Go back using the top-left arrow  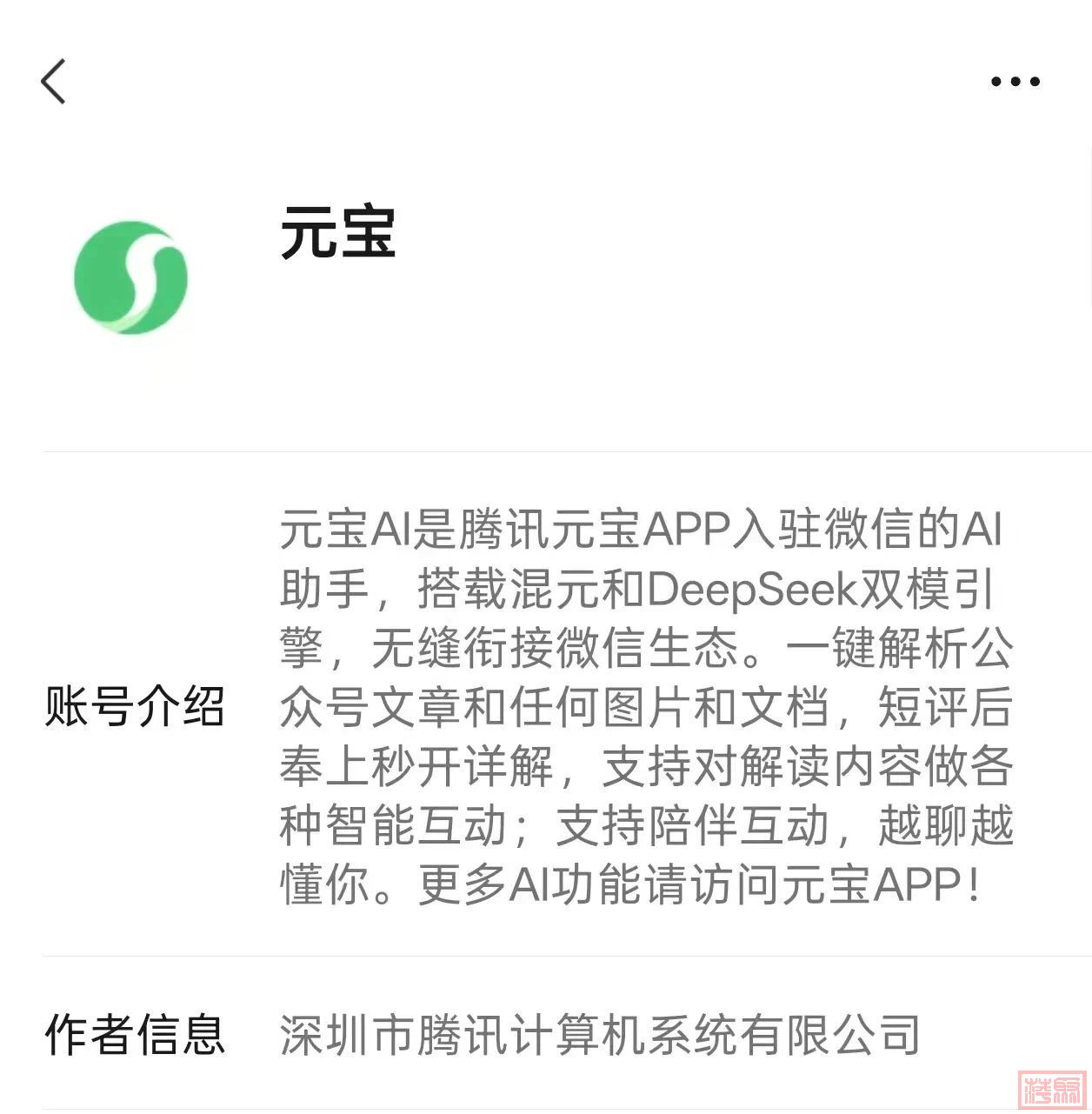54,82
